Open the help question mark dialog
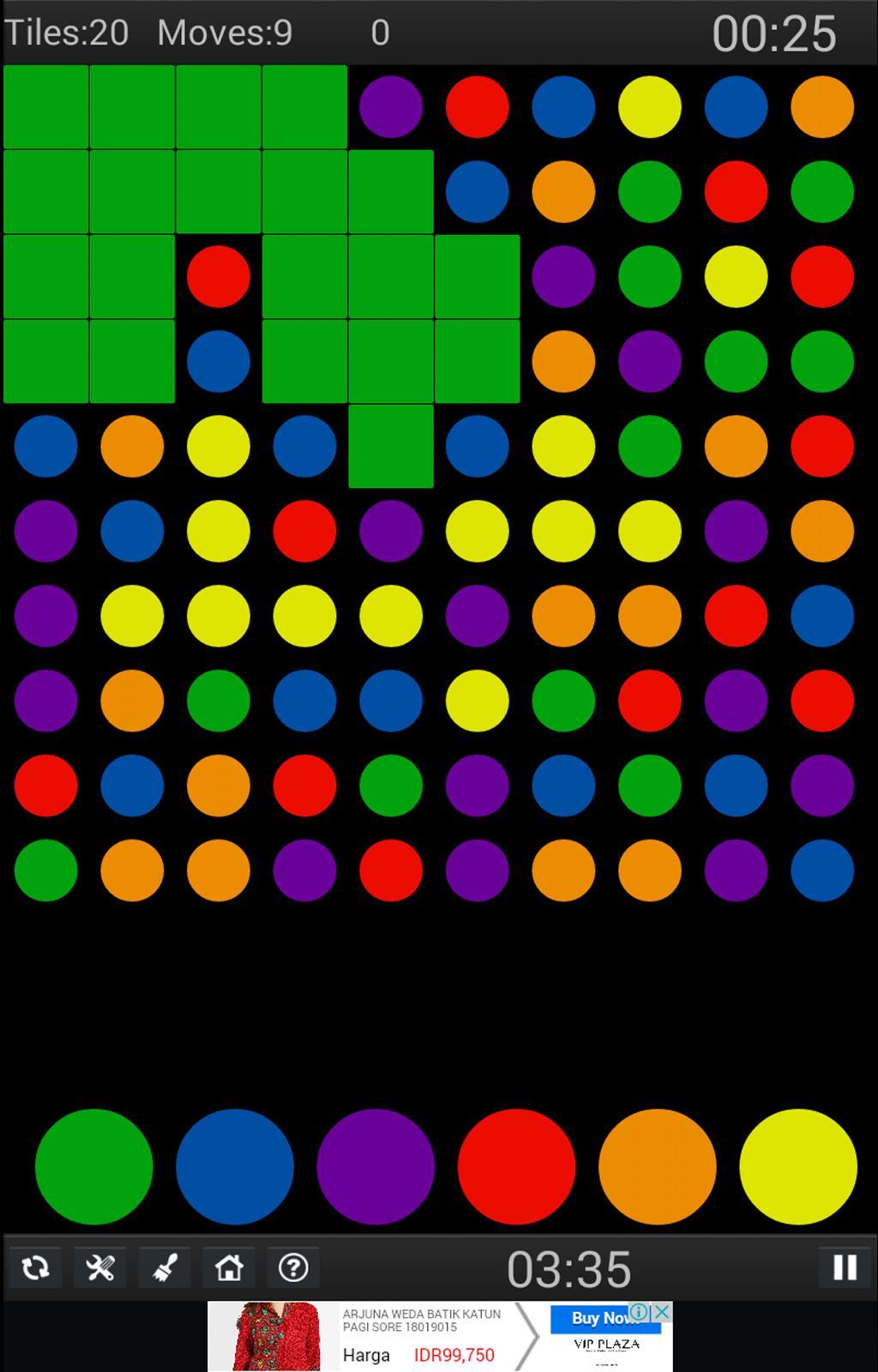The width and height of the screenshot is (878, 1372). 292,1267
